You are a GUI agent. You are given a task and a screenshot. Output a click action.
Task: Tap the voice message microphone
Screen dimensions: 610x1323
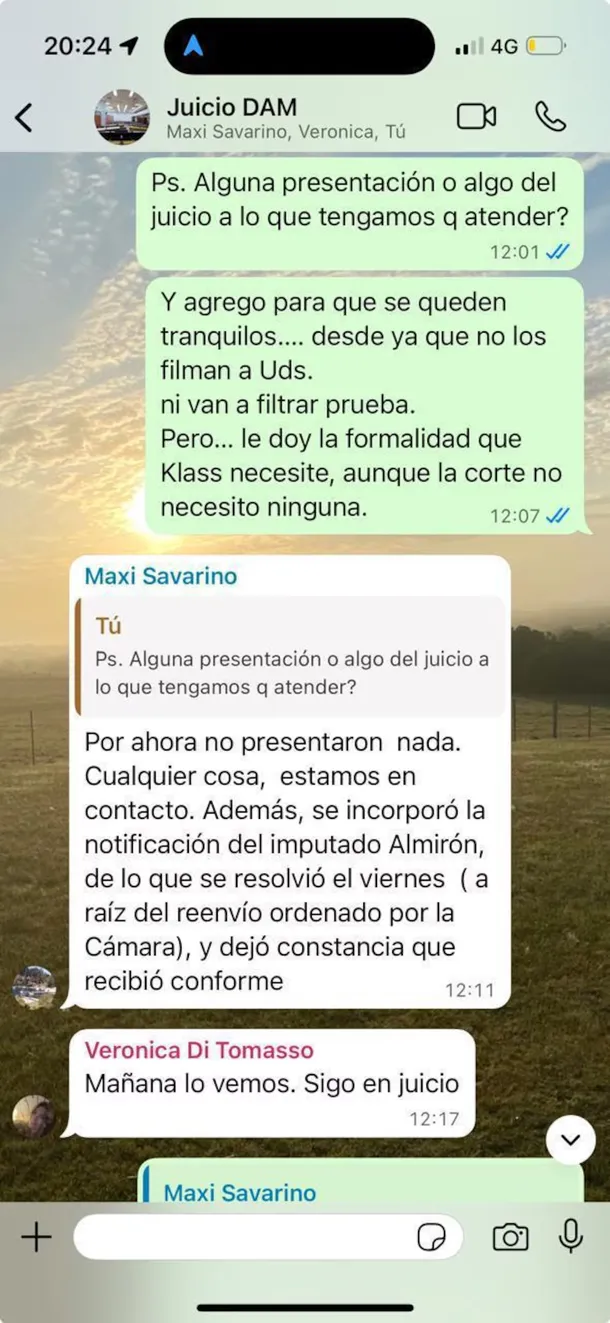tap(571, 1237)
